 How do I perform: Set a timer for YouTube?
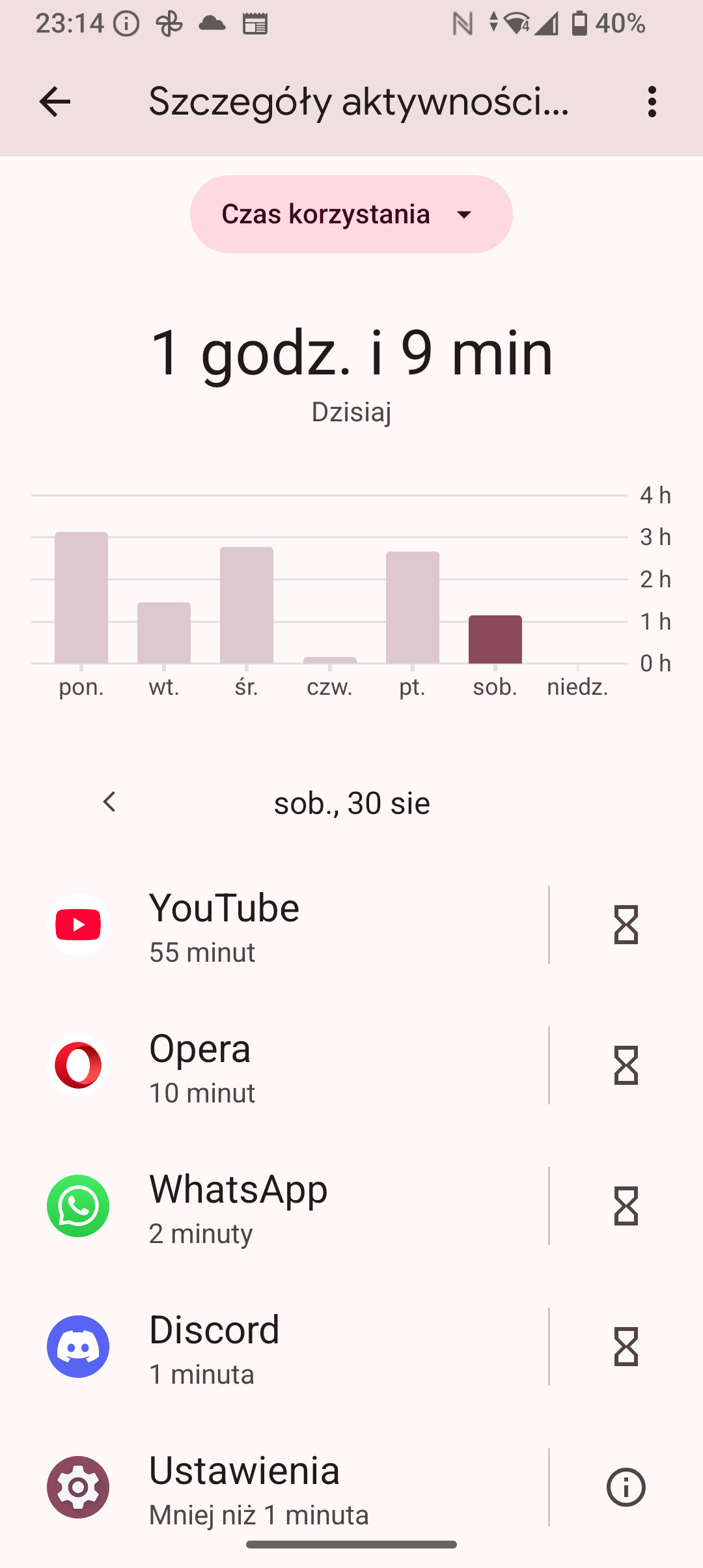626,925
